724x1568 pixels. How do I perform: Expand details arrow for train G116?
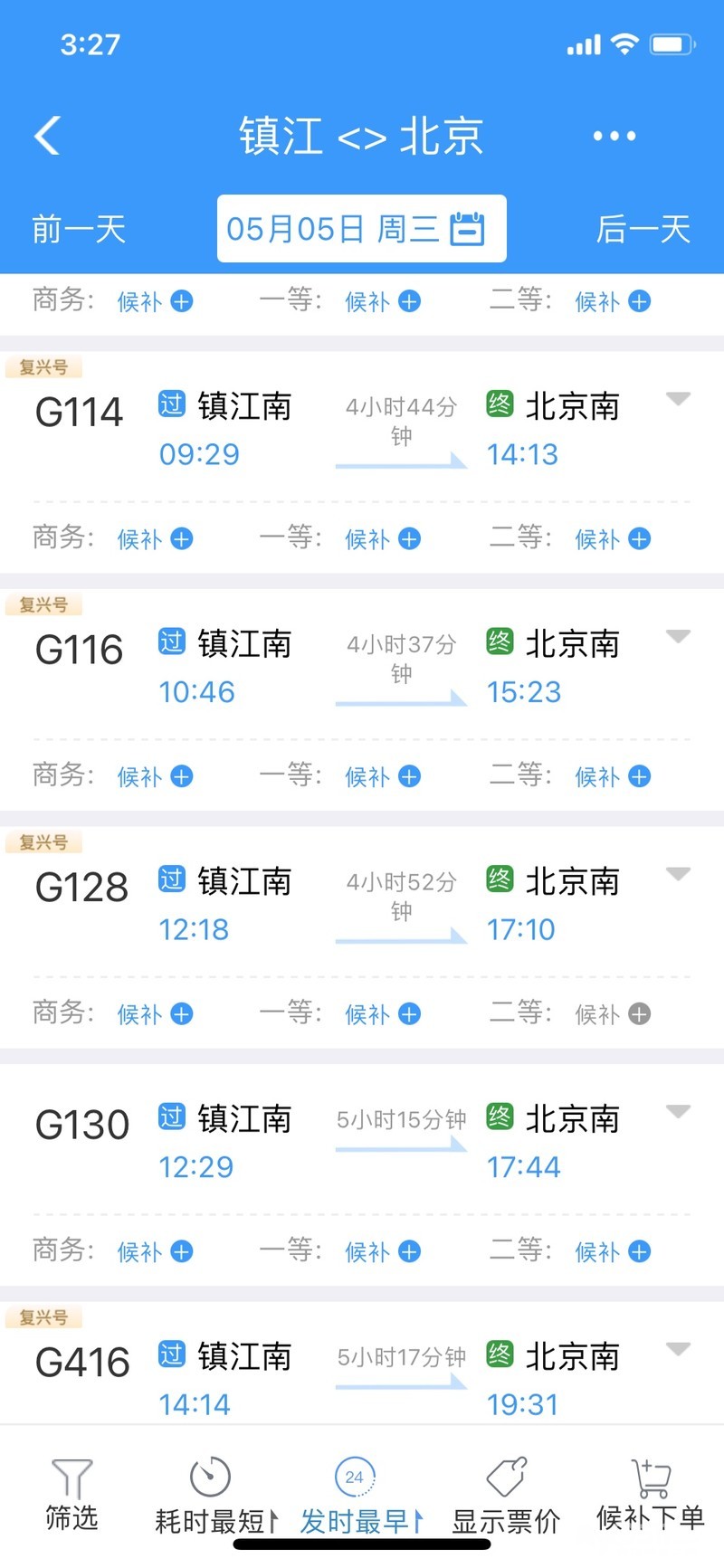(x=678, y=636)
